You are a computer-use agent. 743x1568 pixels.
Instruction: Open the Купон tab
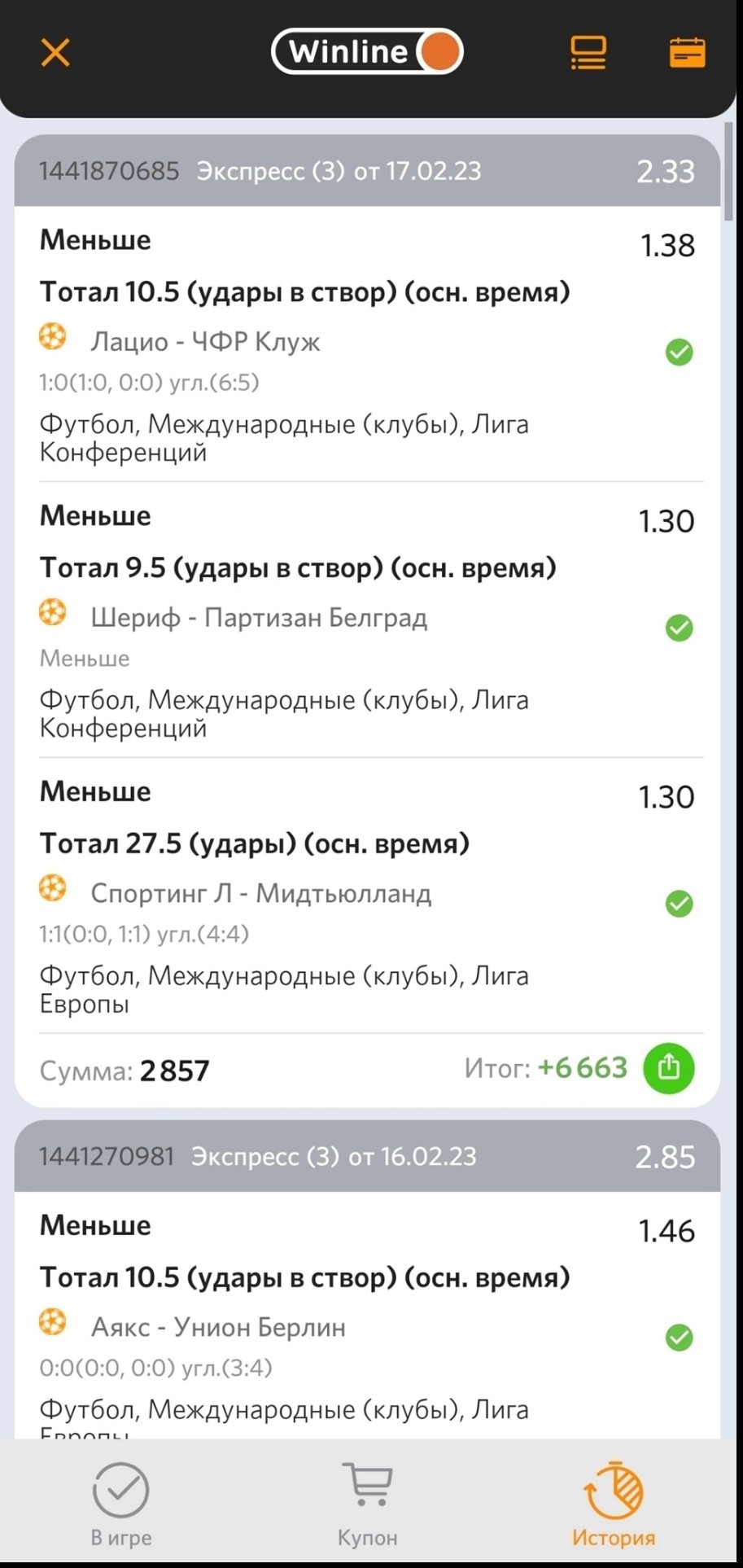tap(368, 1504)
